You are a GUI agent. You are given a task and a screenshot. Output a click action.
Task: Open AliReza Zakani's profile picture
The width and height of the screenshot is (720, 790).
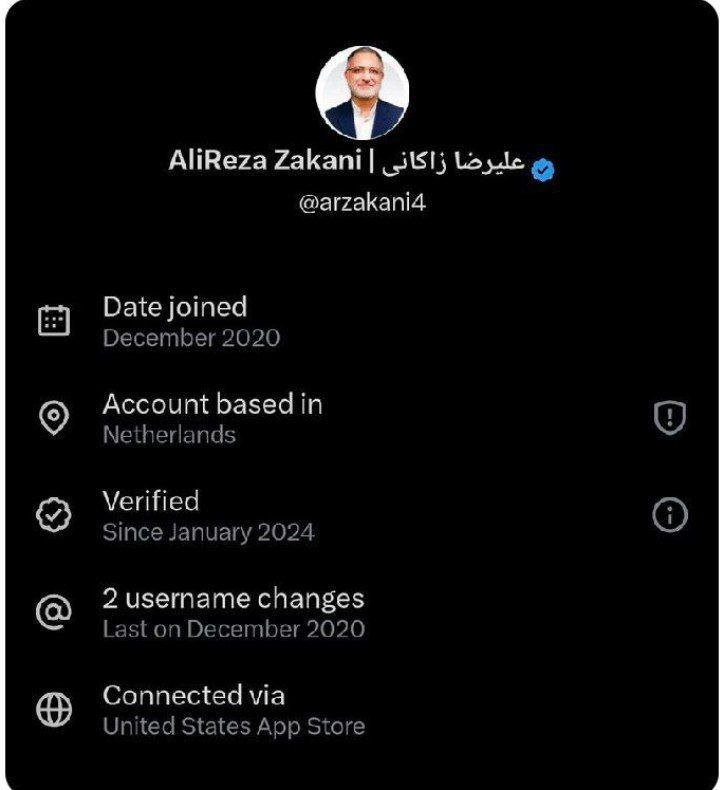click(x=361, y=92)
